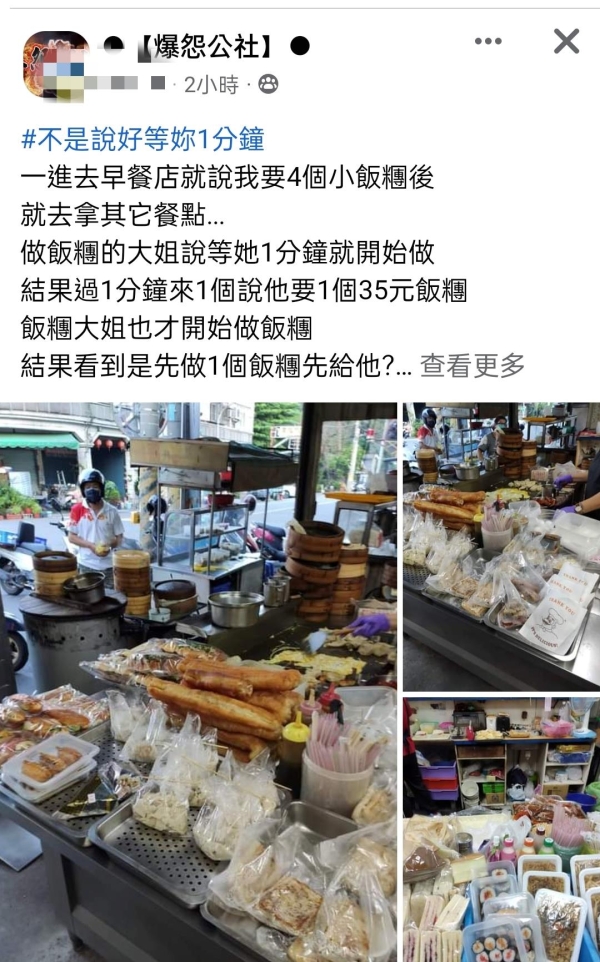Open the post's three-dot options menu

coord(488,41)
